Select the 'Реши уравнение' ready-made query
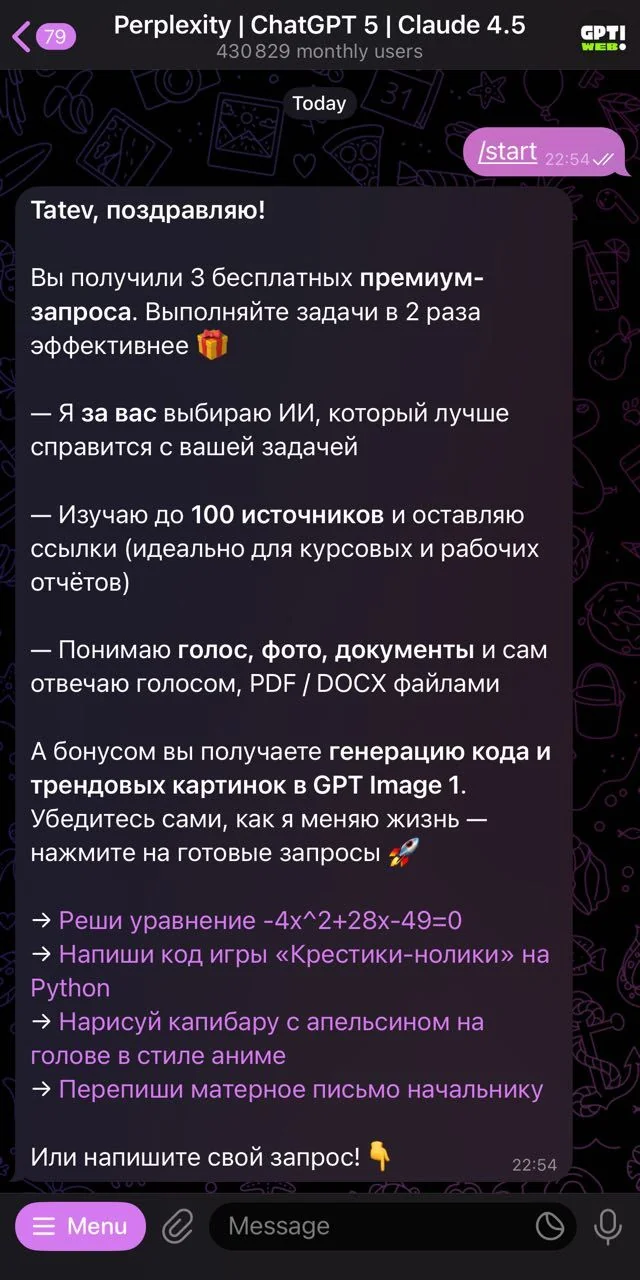This screenshot has width=640, height=1280. tap(260, 921)
